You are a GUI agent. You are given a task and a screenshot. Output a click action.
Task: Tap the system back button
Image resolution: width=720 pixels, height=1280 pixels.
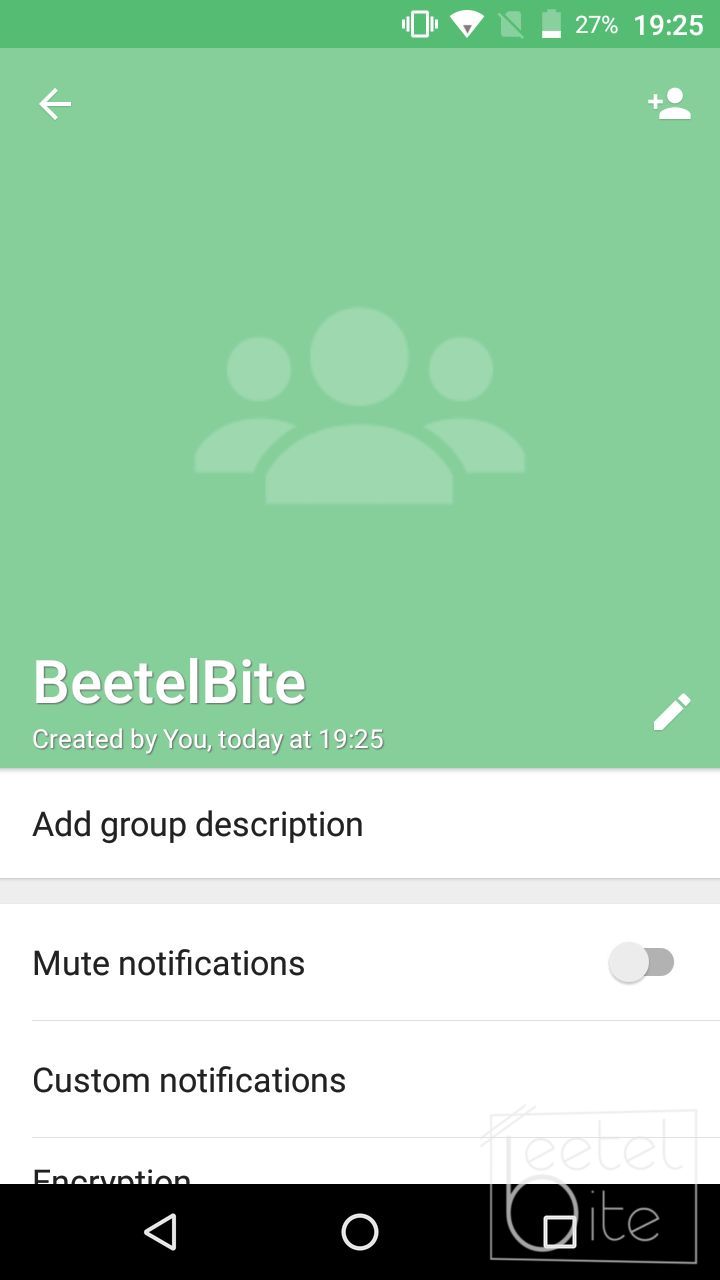[160, 1232]
